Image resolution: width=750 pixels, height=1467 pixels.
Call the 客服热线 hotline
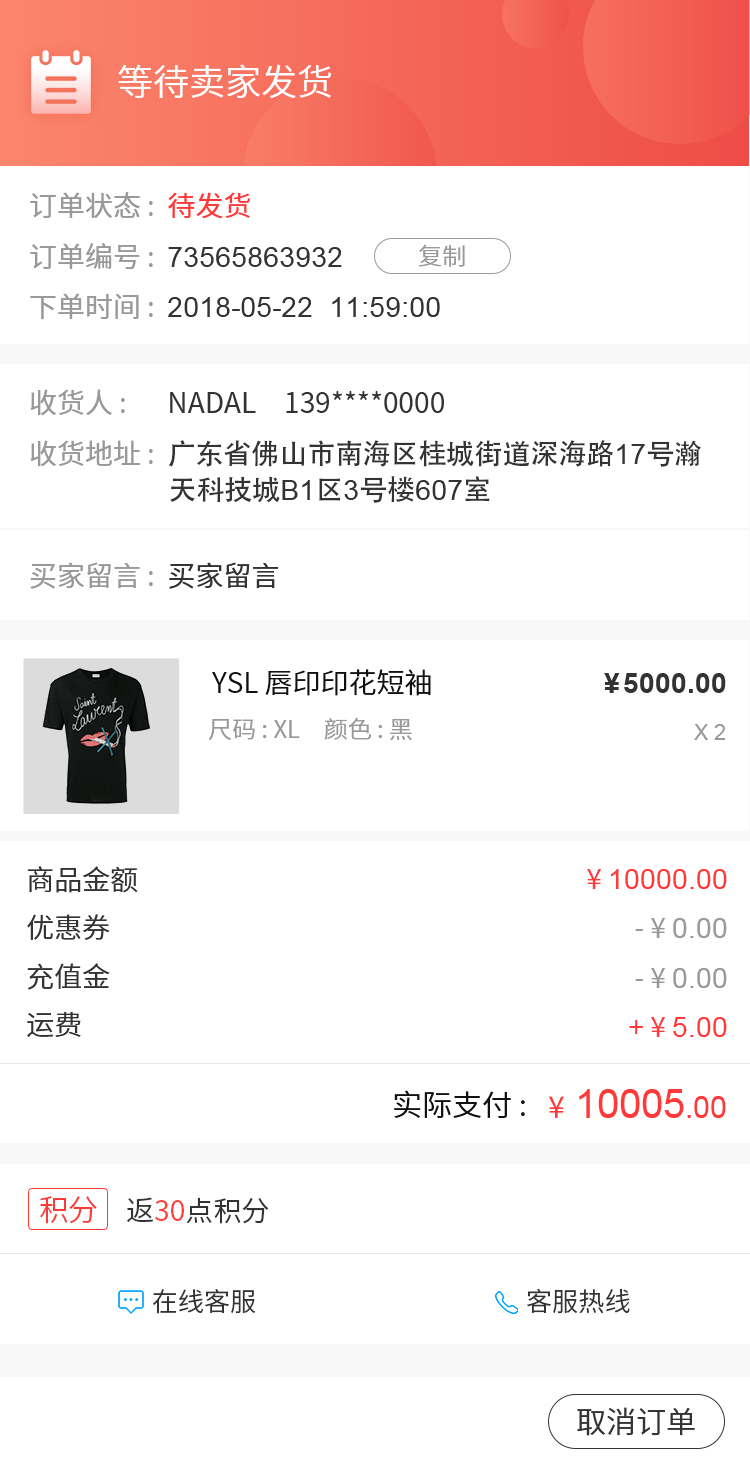pos(563,1302)
